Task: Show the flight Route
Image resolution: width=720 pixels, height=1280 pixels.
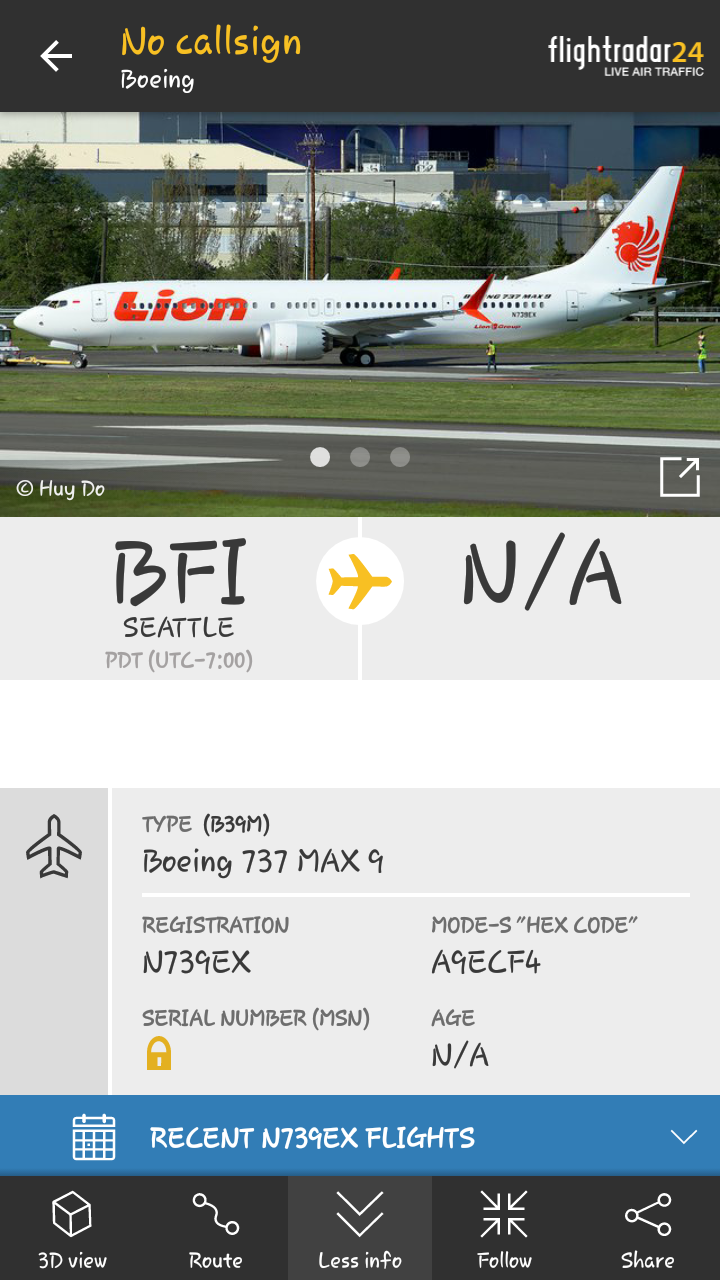Action: [216, 1228]
